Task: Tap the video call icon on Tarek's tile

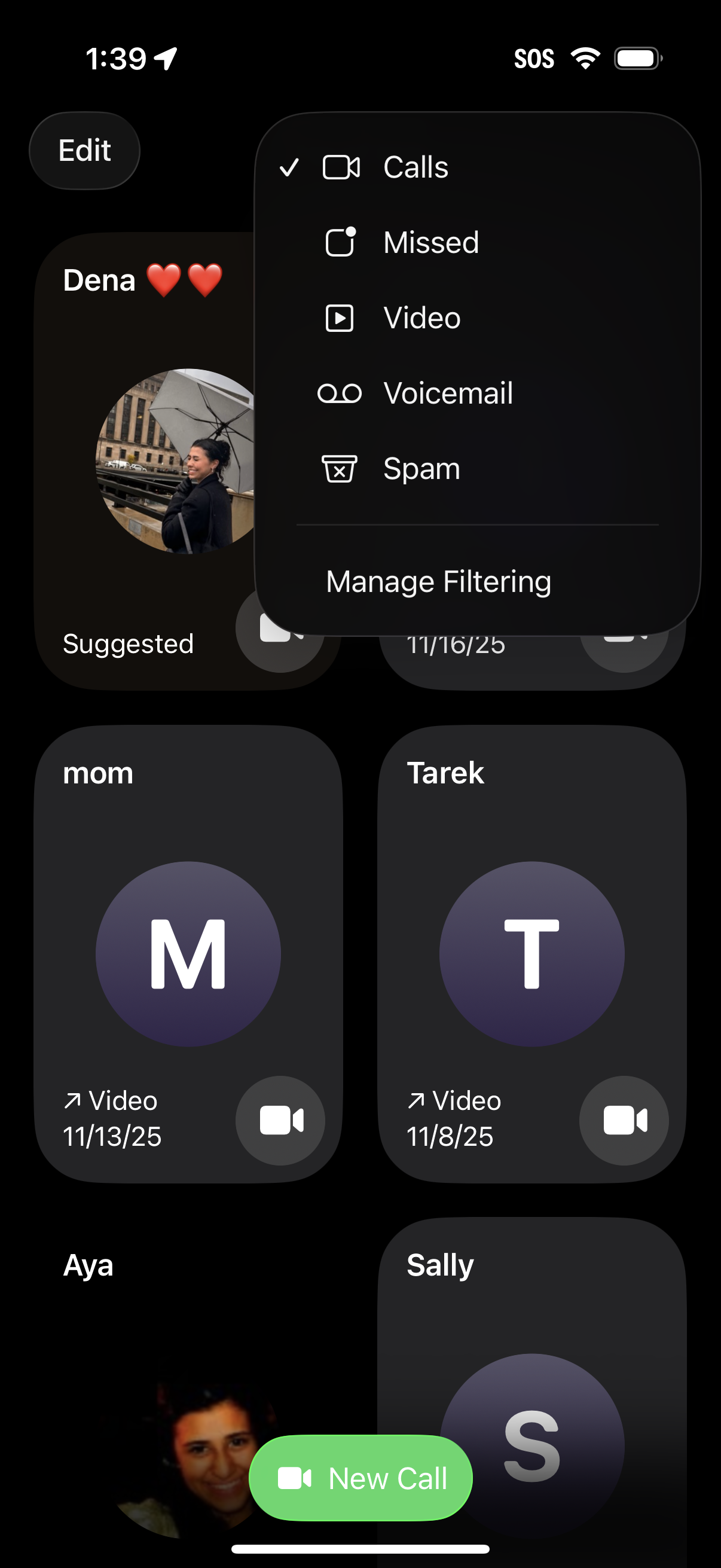Action: [624, 1121]
